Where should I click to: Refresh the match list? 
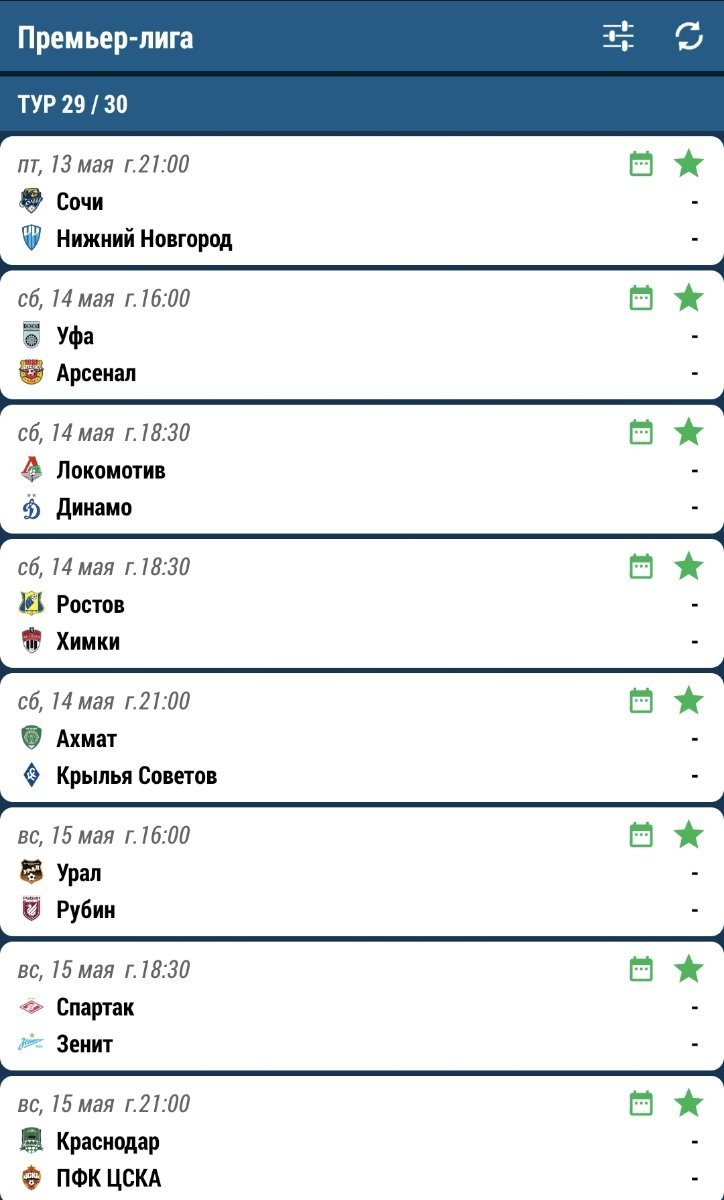click(689, 37)
